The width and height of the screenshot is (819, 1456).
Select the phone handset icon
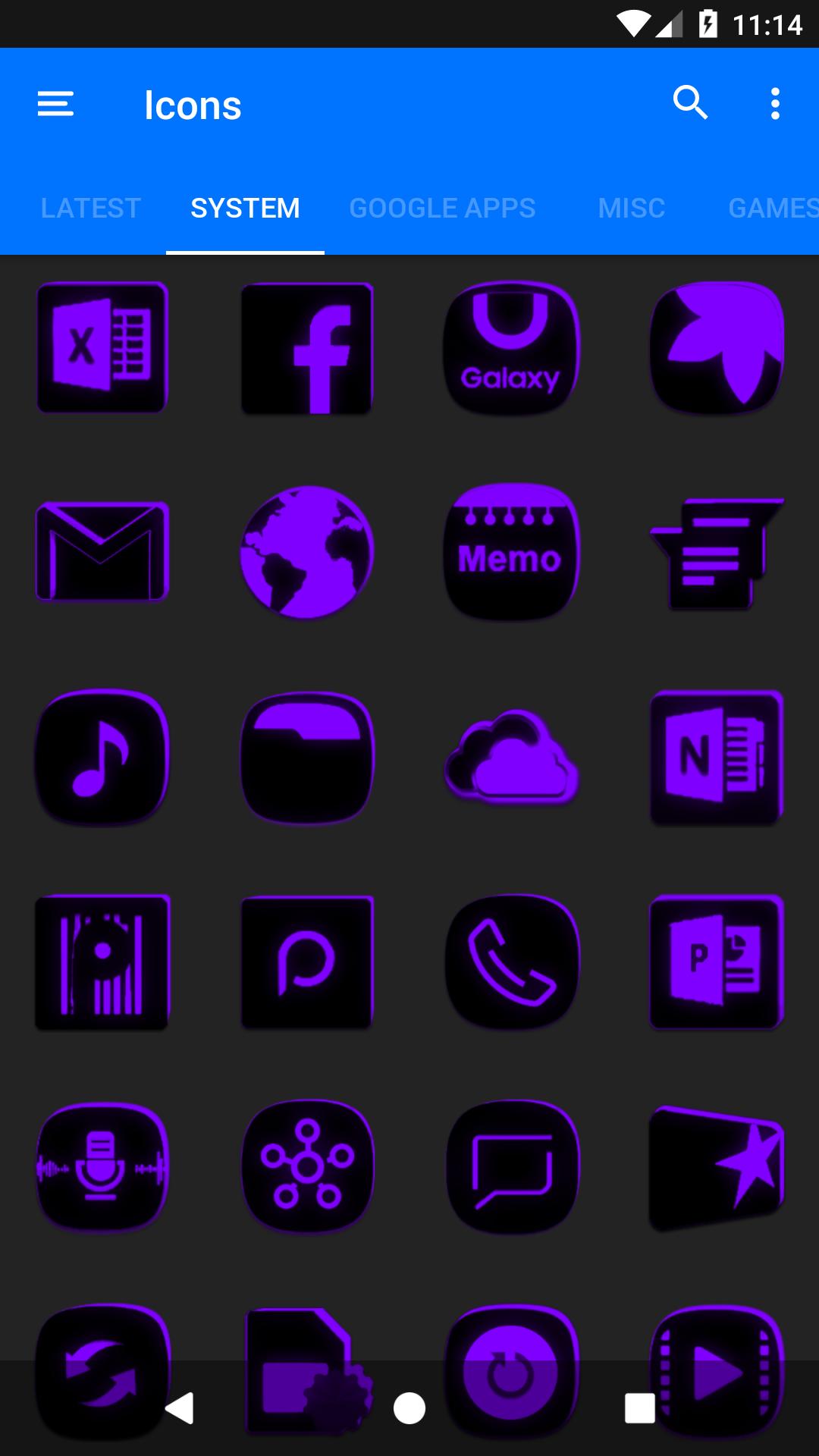pyautogui.click(x=511, y=962)
